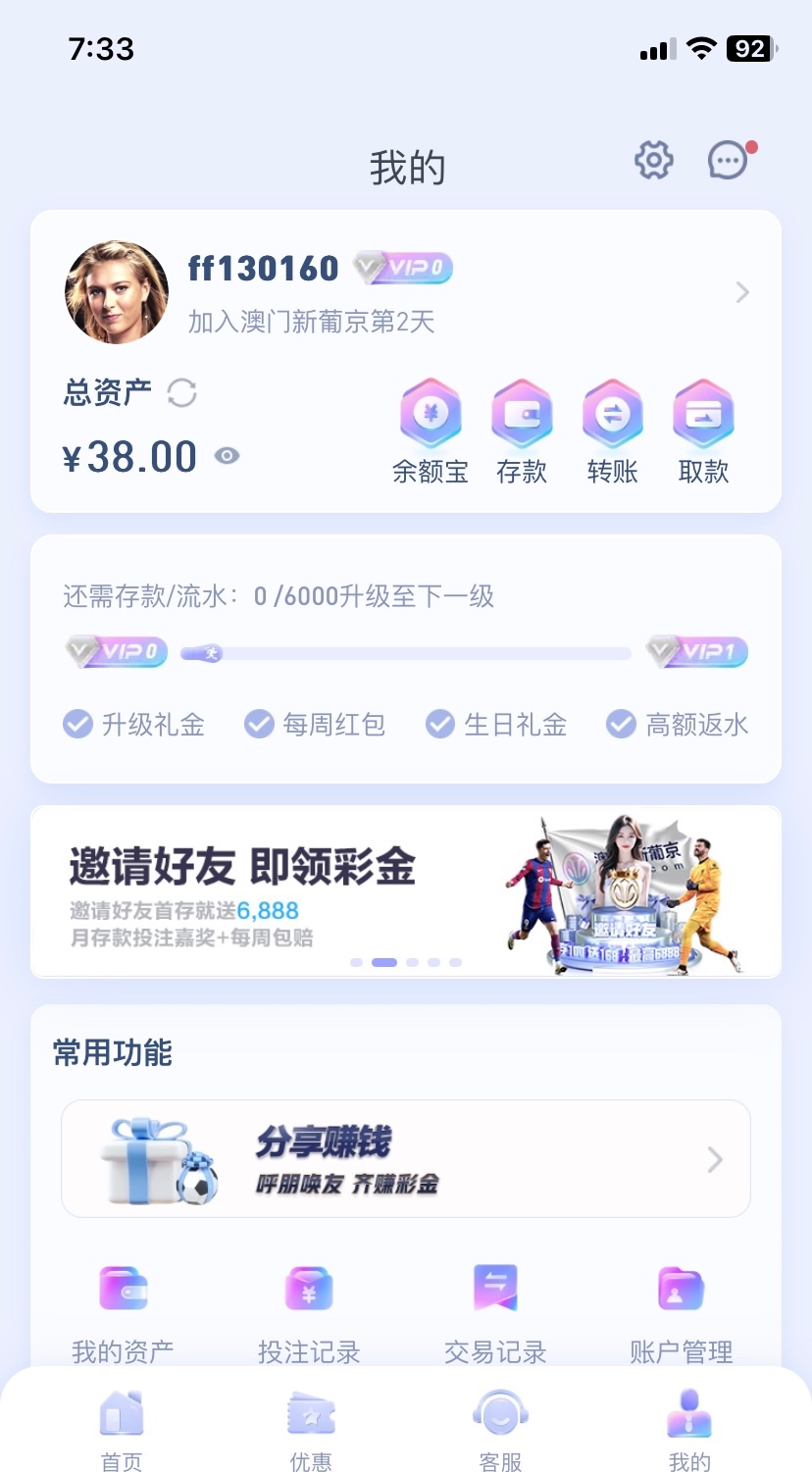The height and width of the screenshot is (1472, 812).
Task: Open 余额宝
Action: pos(431,431)
